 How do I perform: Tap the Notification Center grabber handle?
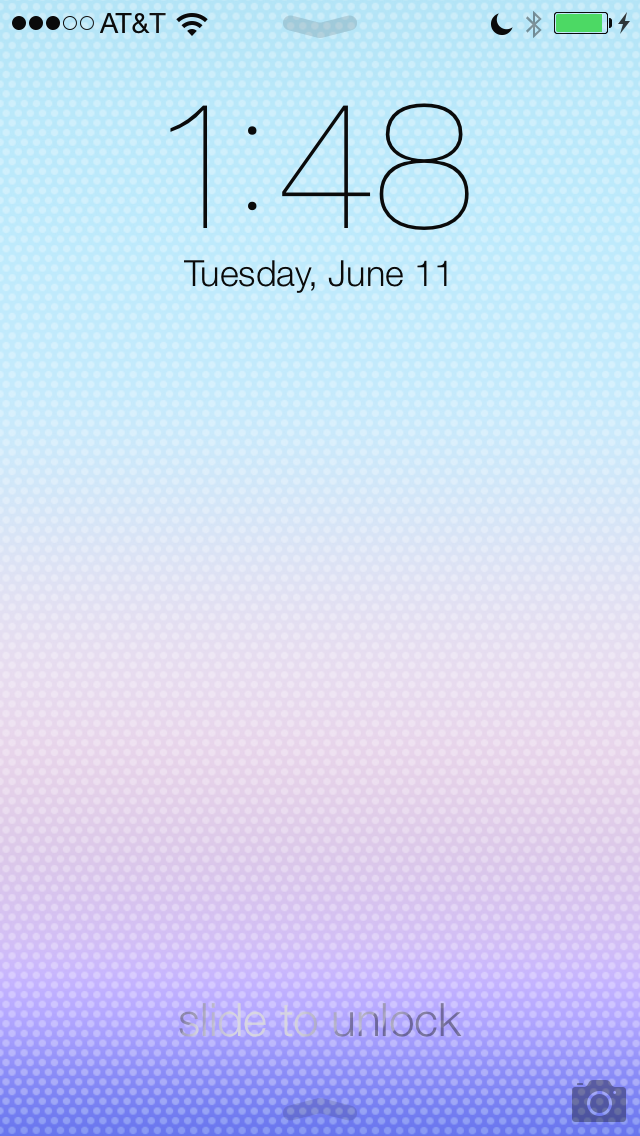point(320,25)
